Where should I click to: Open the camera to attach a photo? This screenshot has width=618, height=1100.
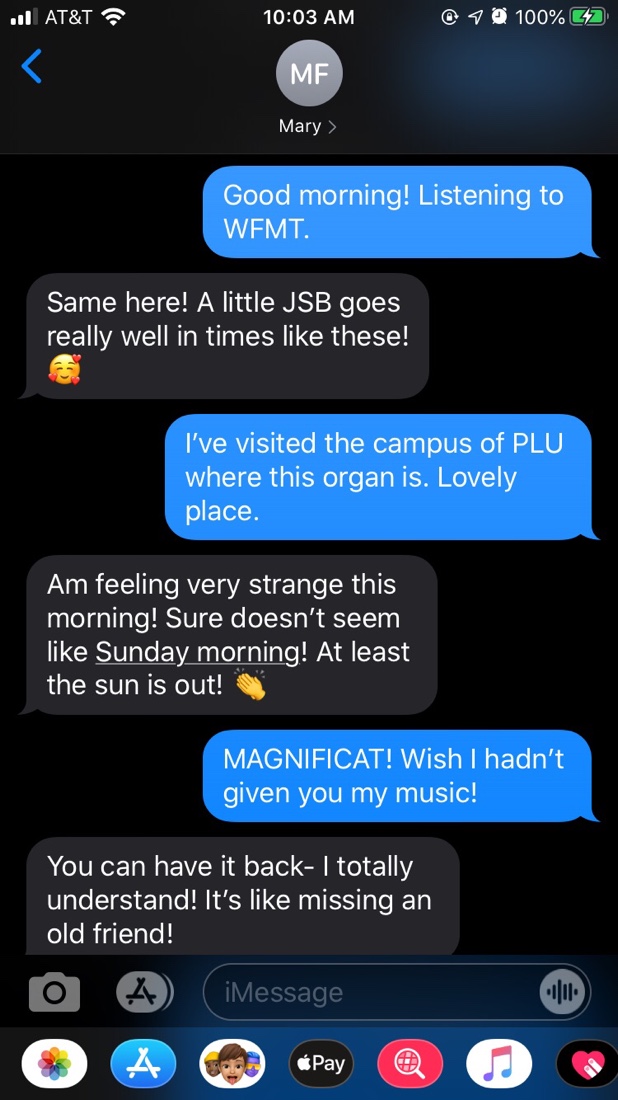coord(54,992)
